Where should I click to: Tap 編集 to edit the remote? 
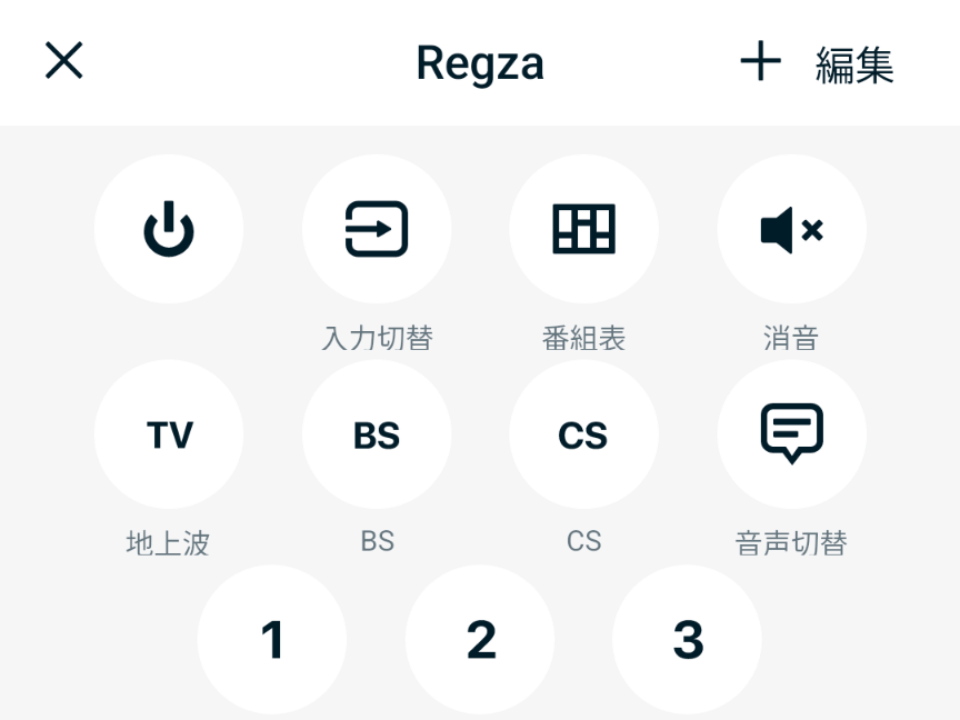[854, 65]
